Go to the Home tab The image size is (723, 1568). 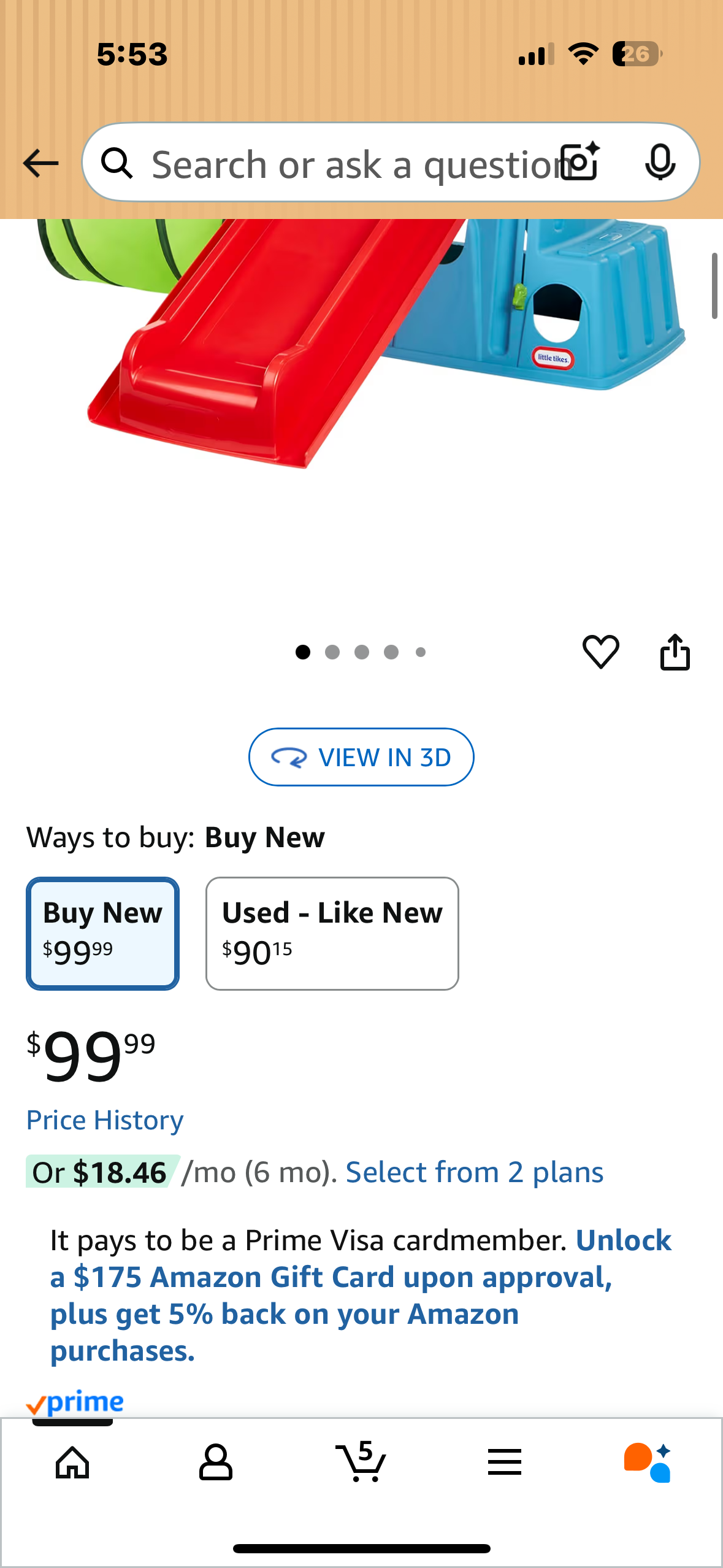72,1462
